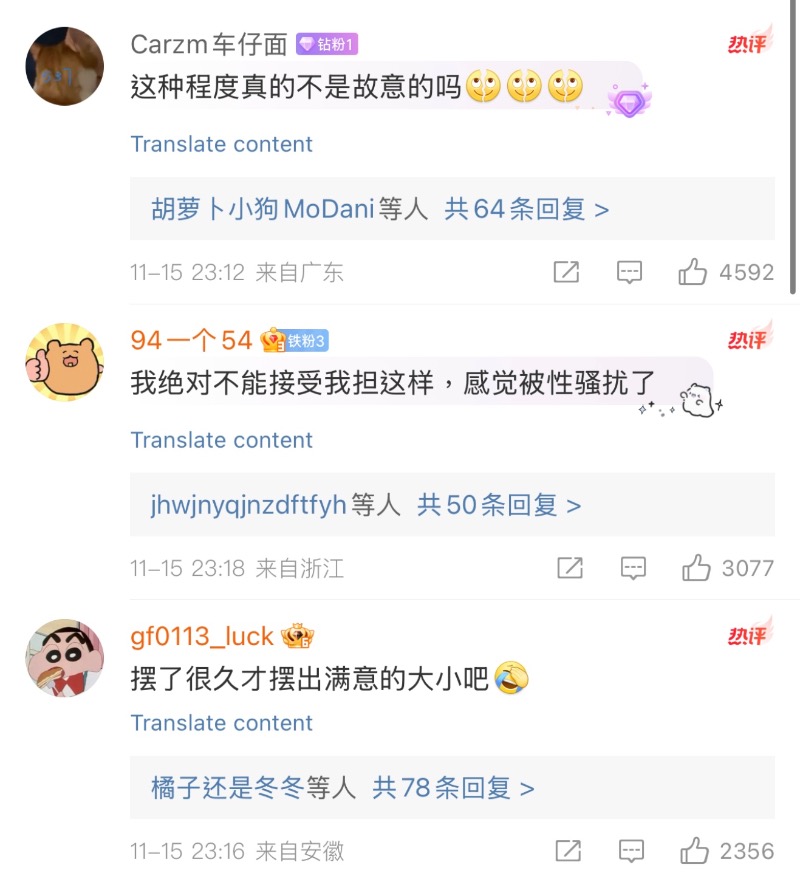Share 94一个54's comment

tap(569, 568)
